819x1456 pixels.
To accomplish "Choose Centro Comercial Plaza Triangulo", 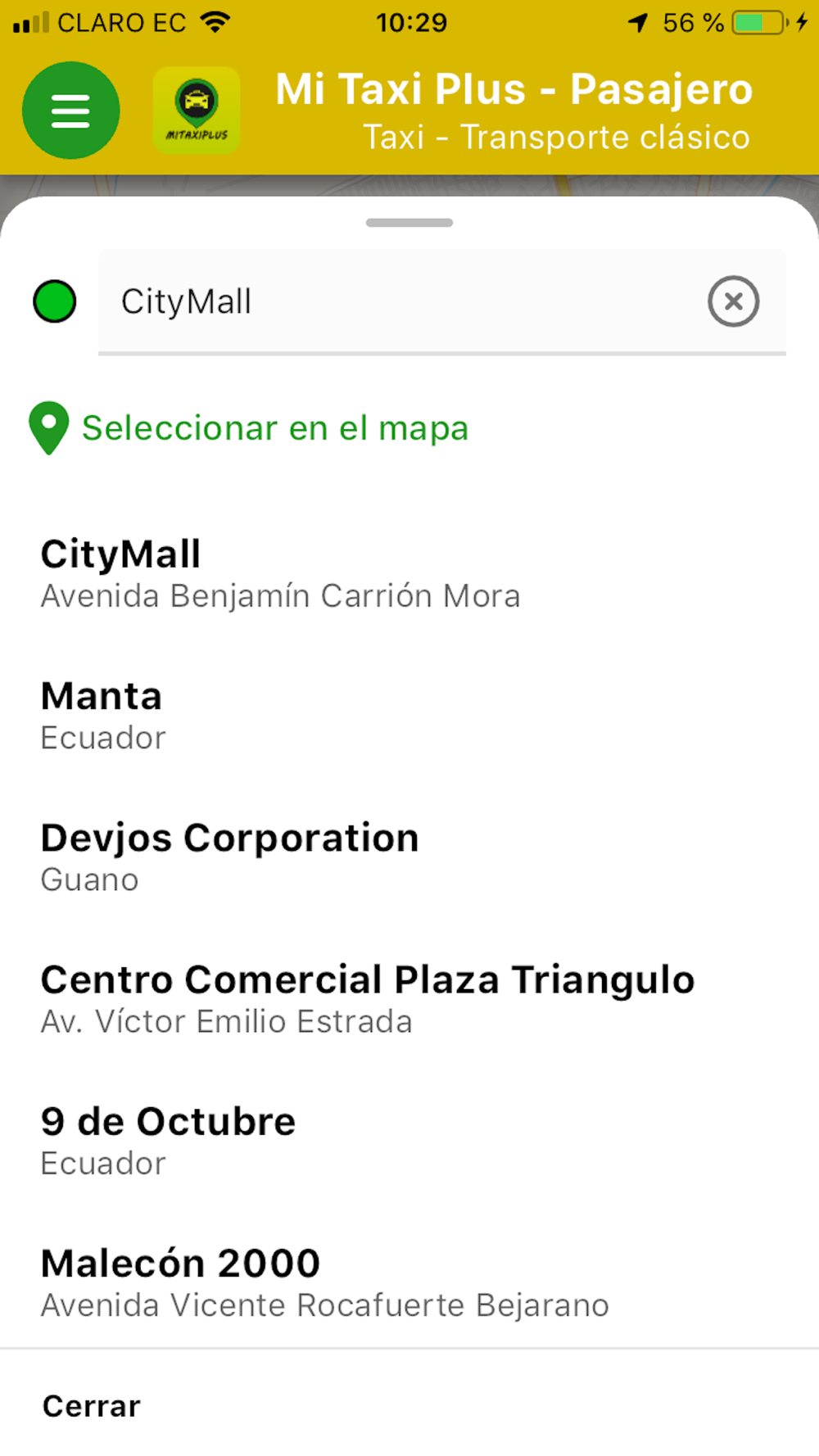I will [x=409, y=999].
